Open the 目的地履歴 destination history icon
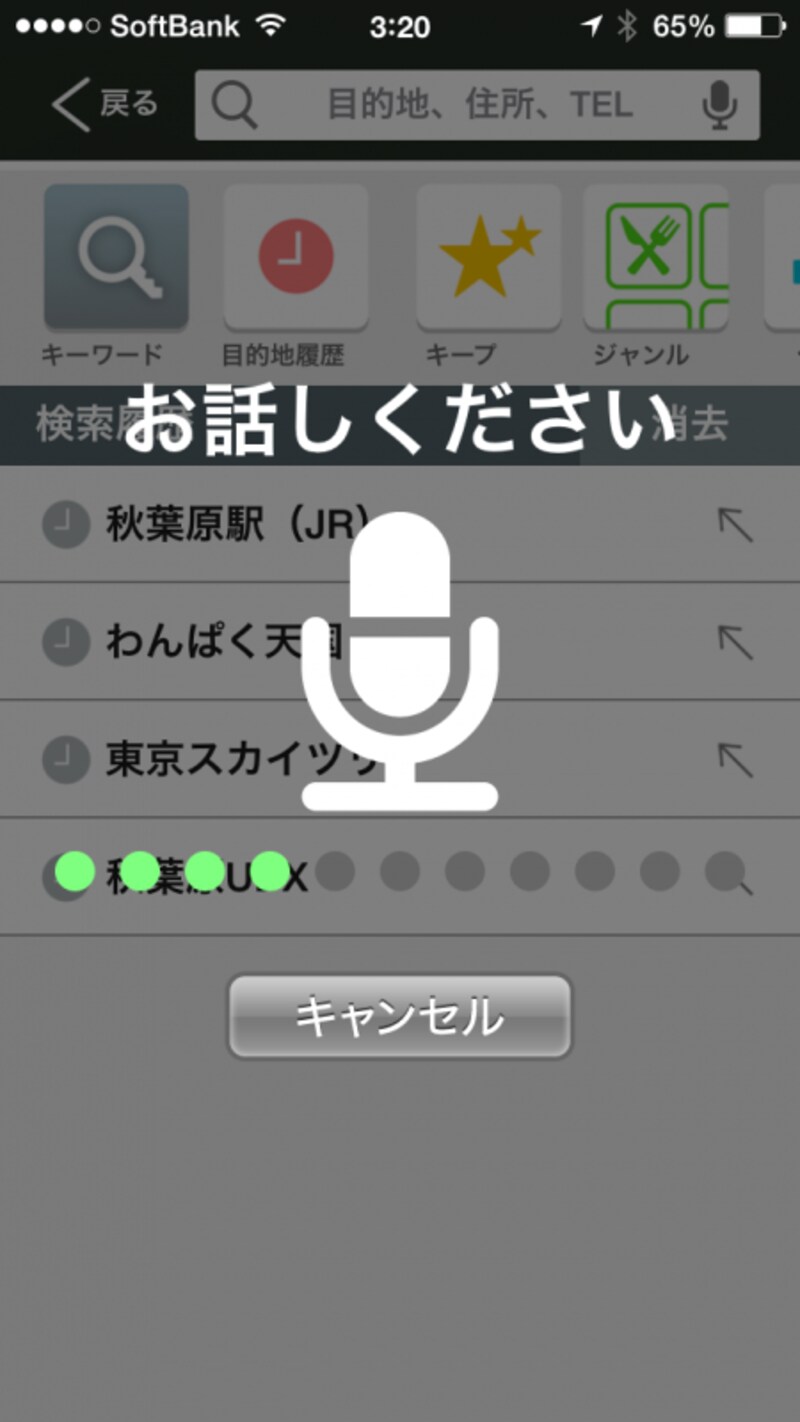This screenshot has width=800, height=1422. point(295,255)
